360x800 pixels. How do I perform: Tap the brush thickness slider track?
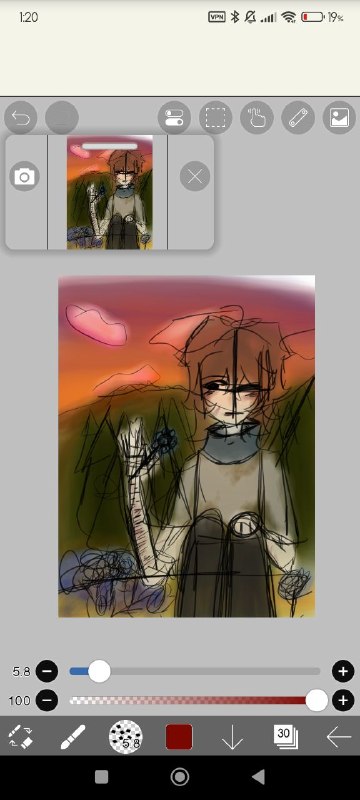coord(195,671)
